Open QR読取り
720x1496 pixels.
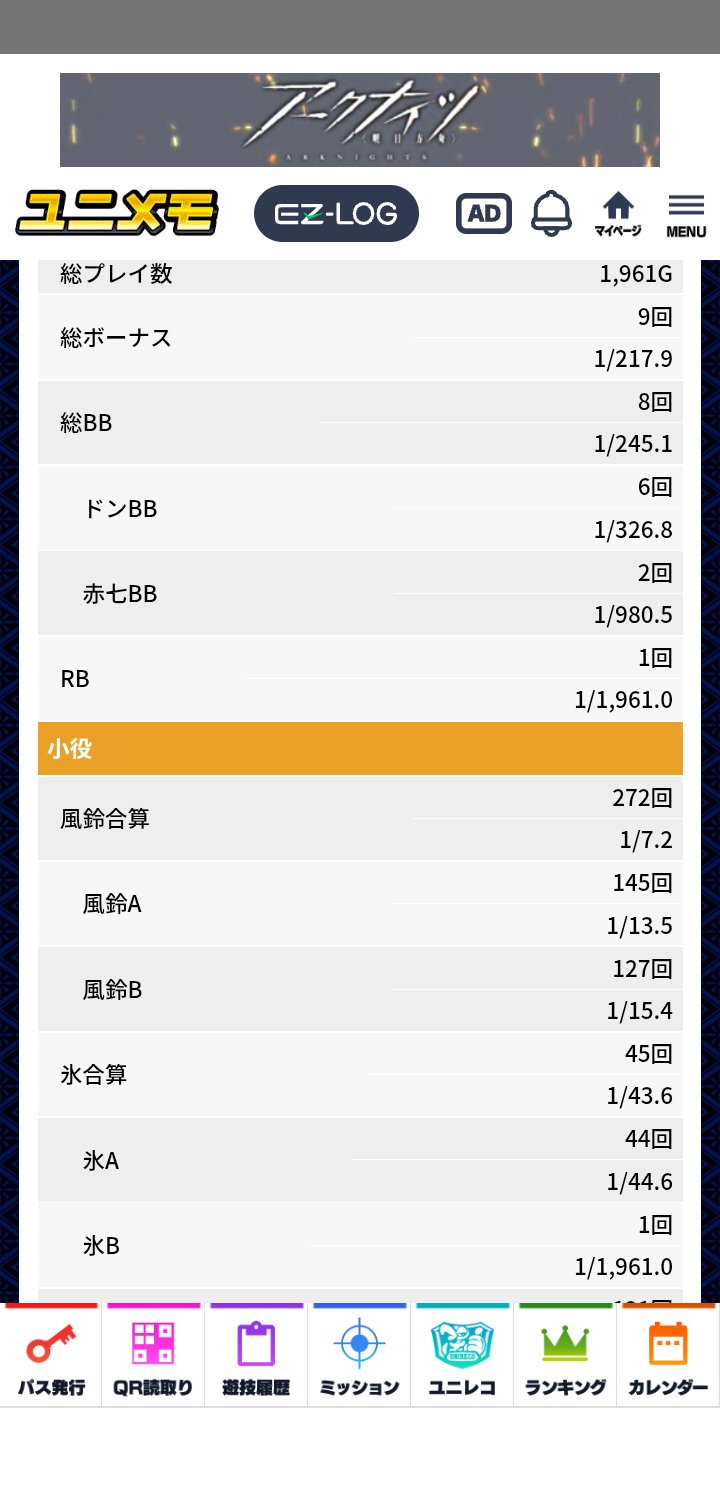[x=153, y=1356]
